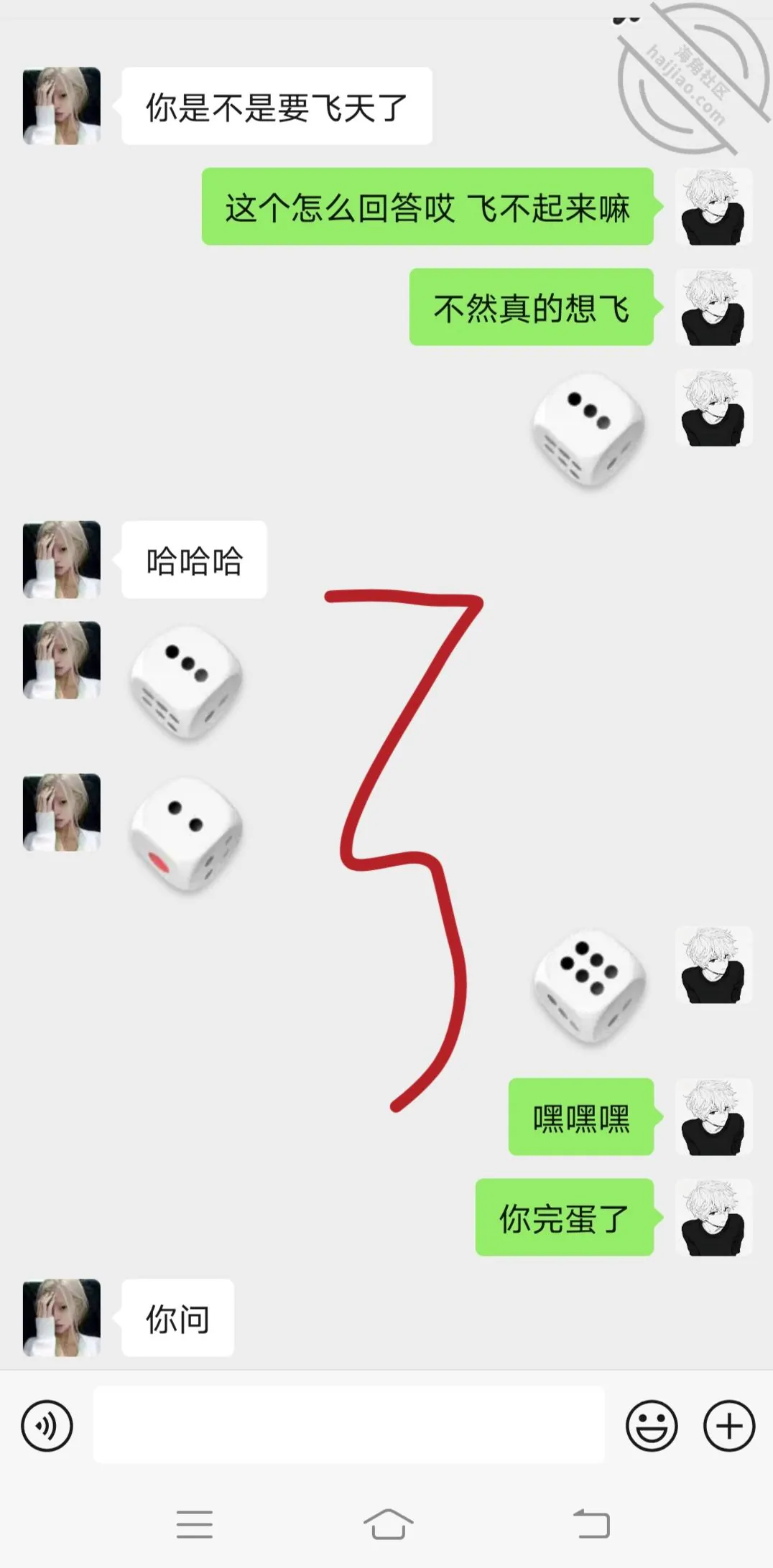Open the emoji sticker panel
773x1568 pixels.
pos(652,1426)
